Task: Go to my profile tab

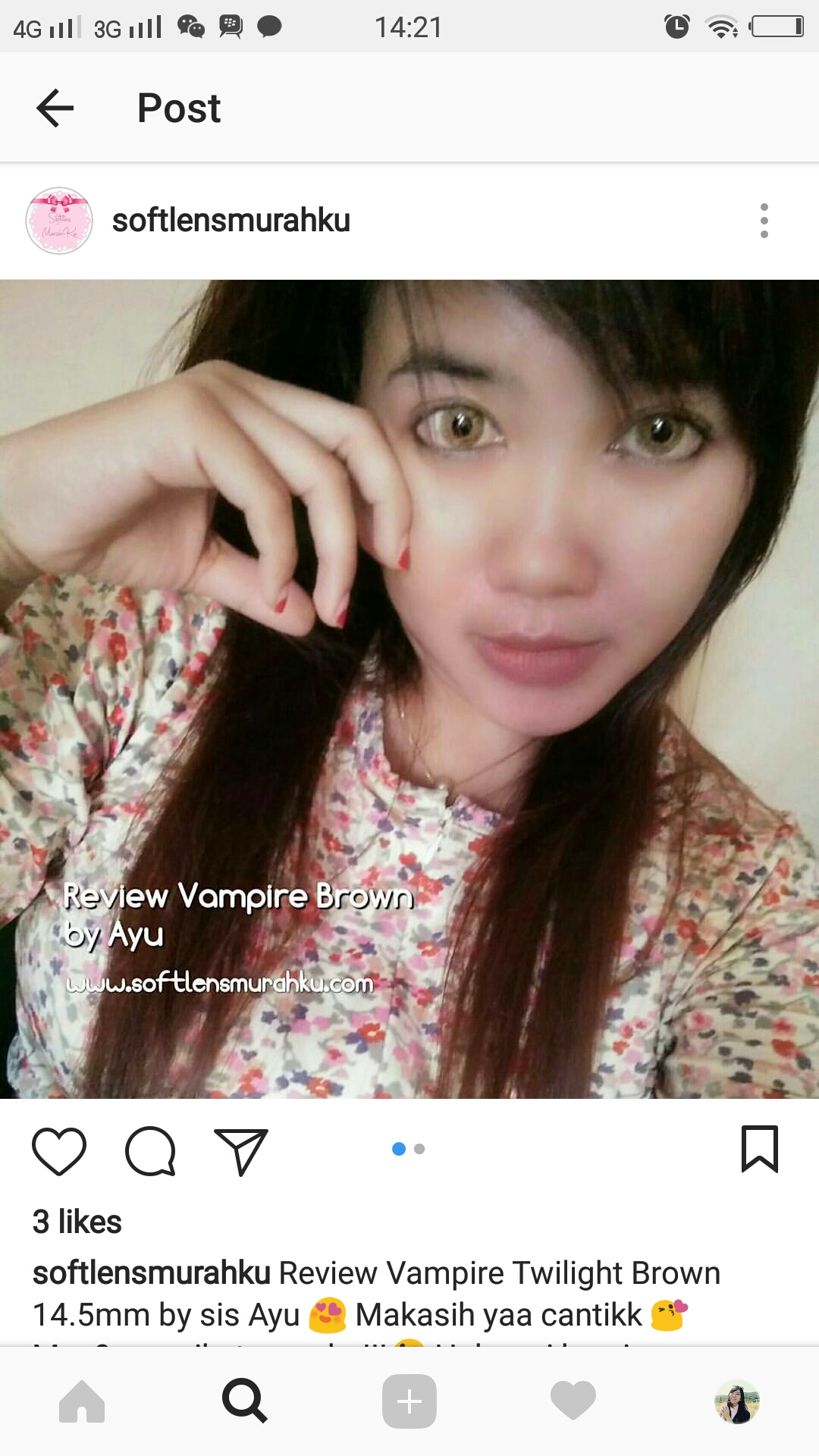Action: [737, 1401]
